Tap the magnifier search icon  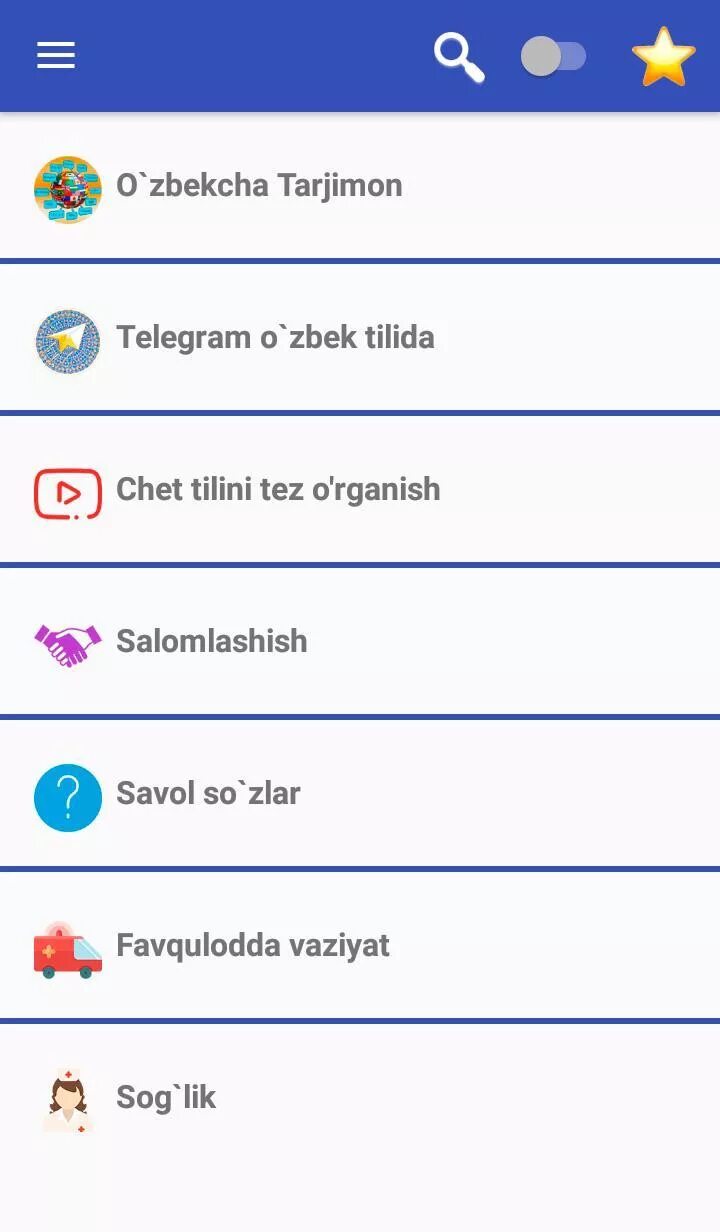[459, 57]
